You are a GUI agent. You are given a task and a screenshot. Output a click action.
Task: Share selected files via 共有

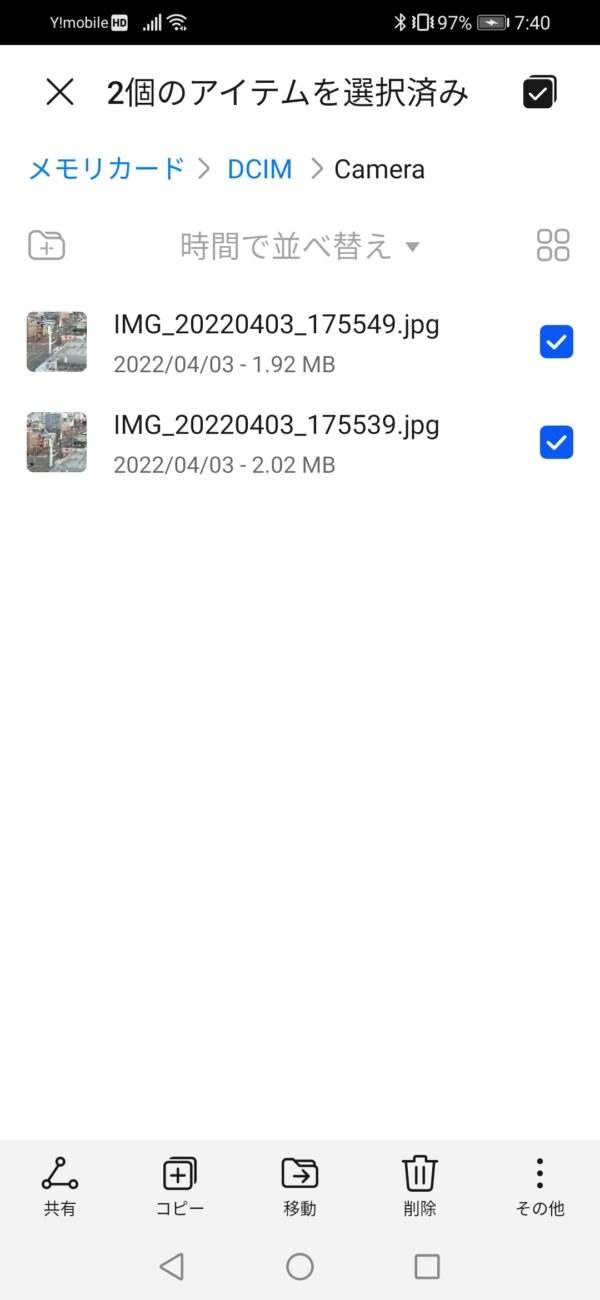pos(60,1186)
